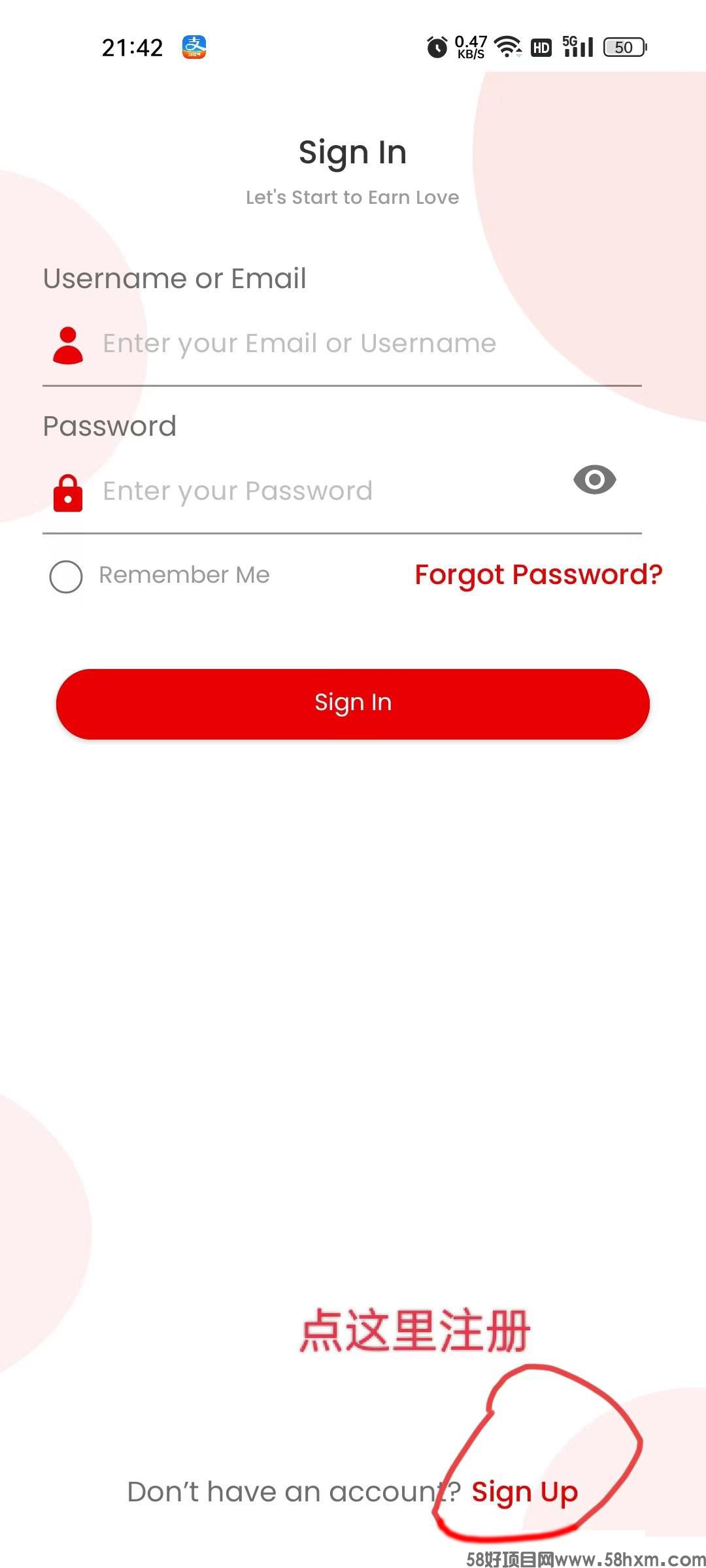706x1568 pixels.
Task: Open the Forgot Password link
Action: (539, 575)
